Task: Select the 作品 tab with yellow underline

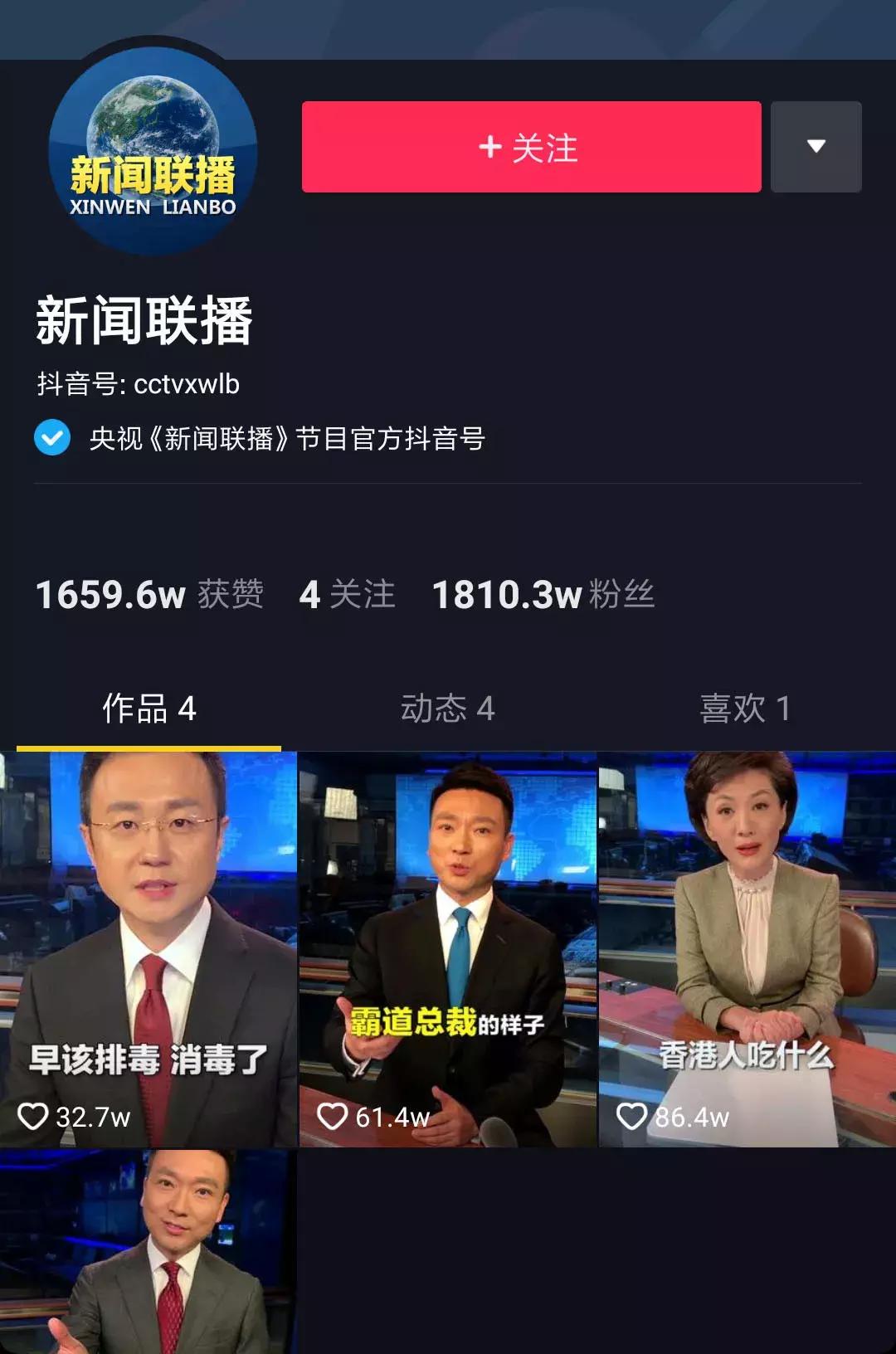Action: [149, 709]
